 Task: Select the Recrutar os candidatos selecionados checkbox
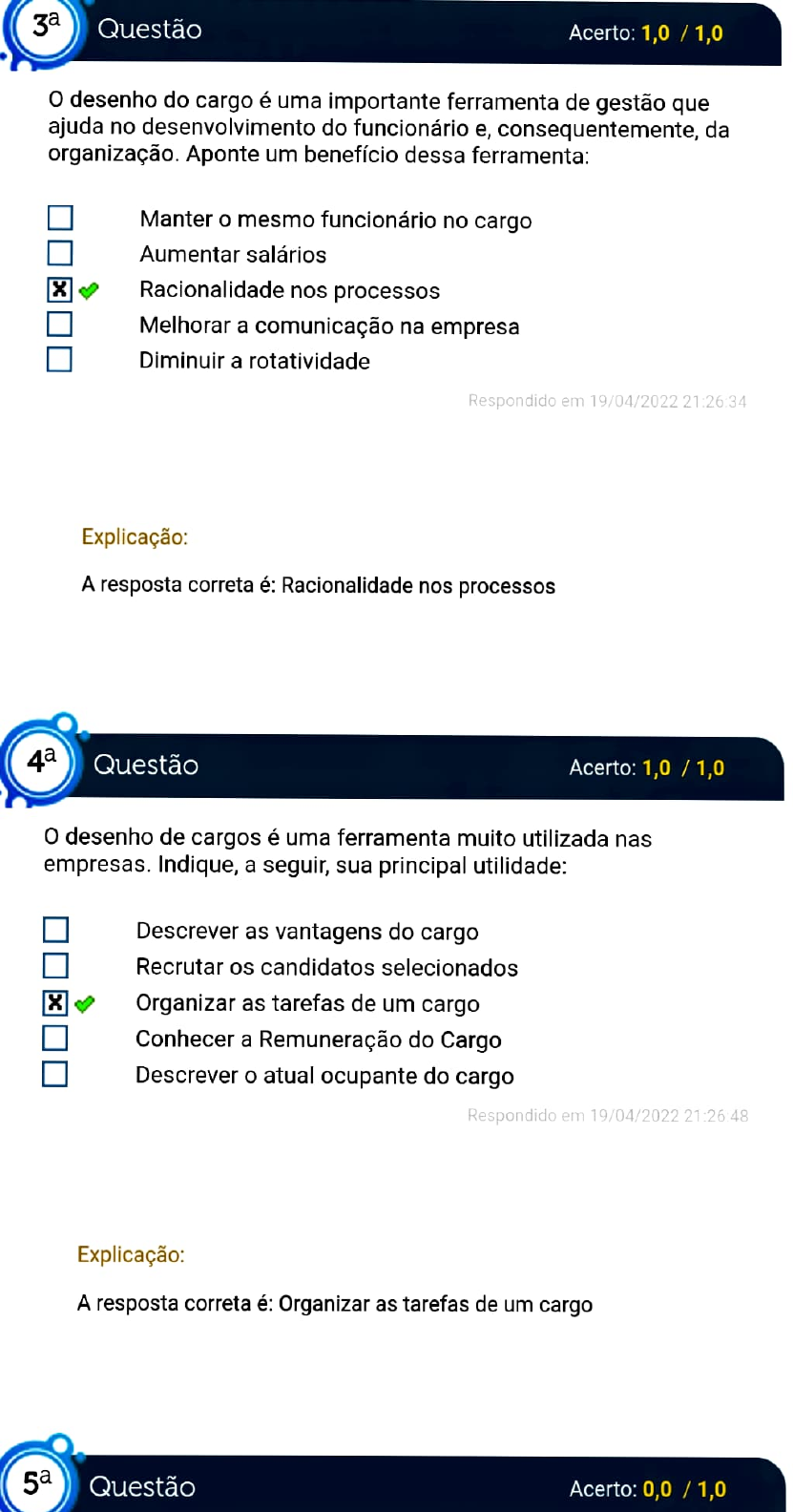pyautogui.click(x=55, y=966)
